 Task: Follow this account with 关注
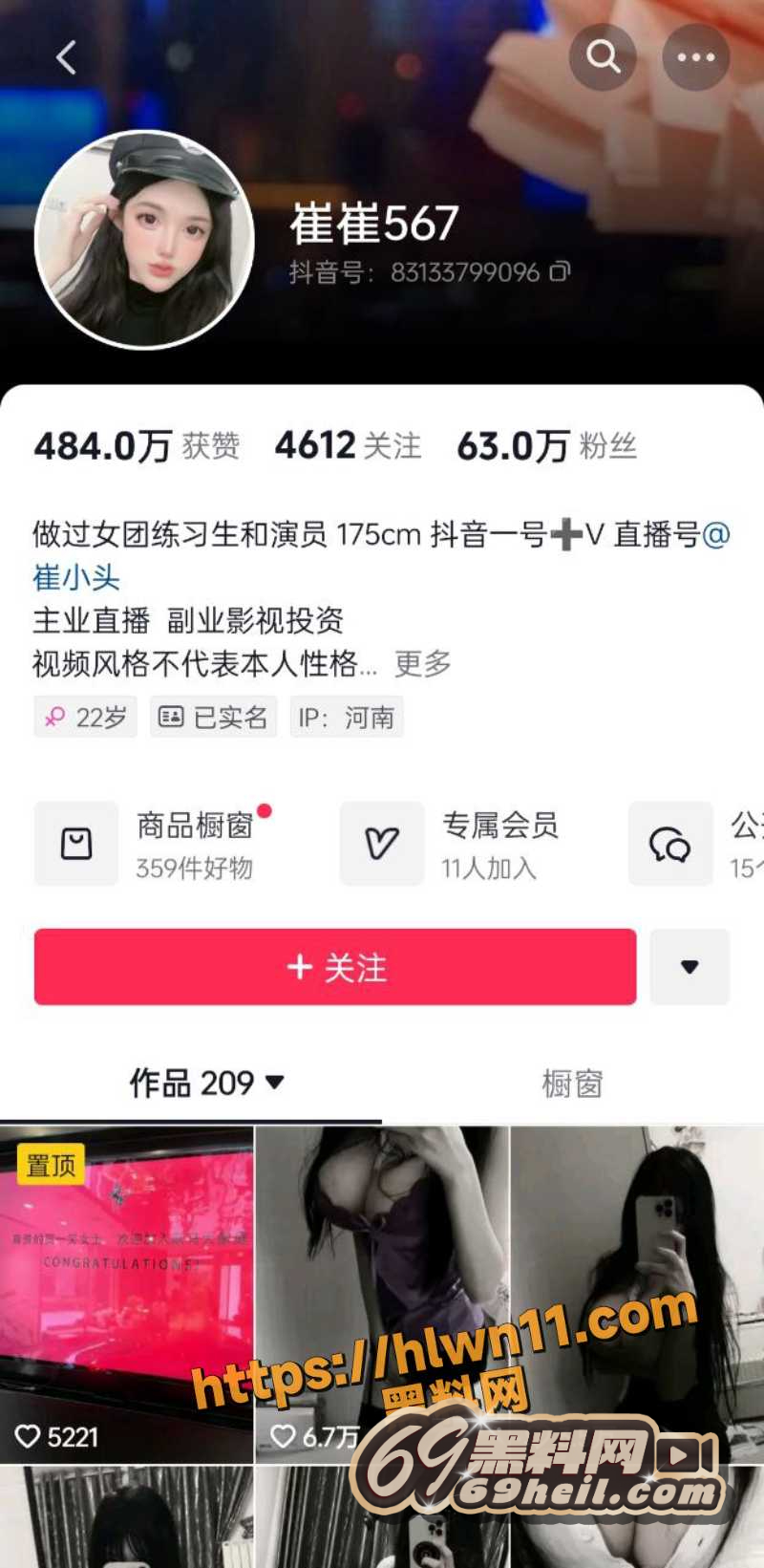click(x=335, y=967)
